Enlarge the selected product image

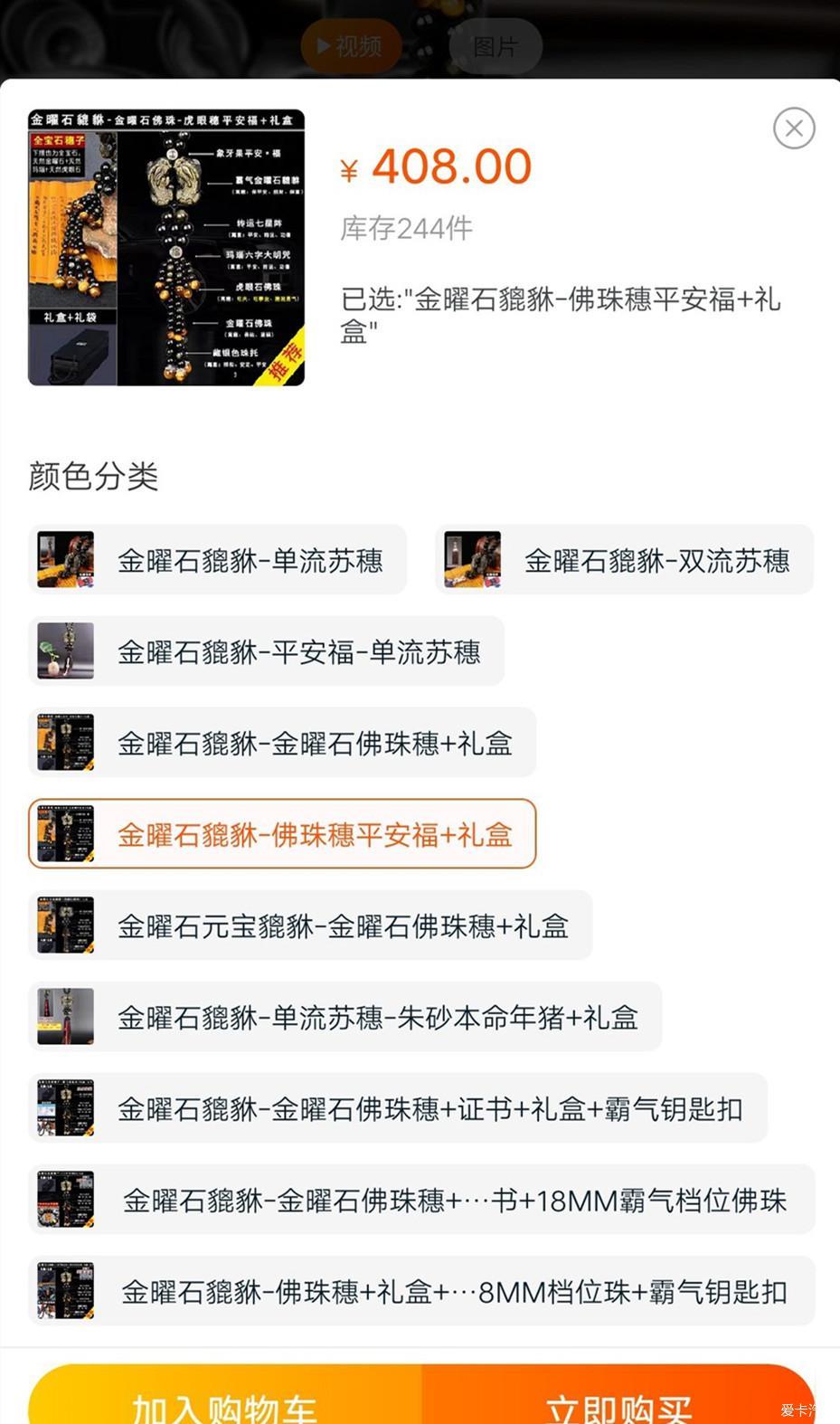click(166, 248)
